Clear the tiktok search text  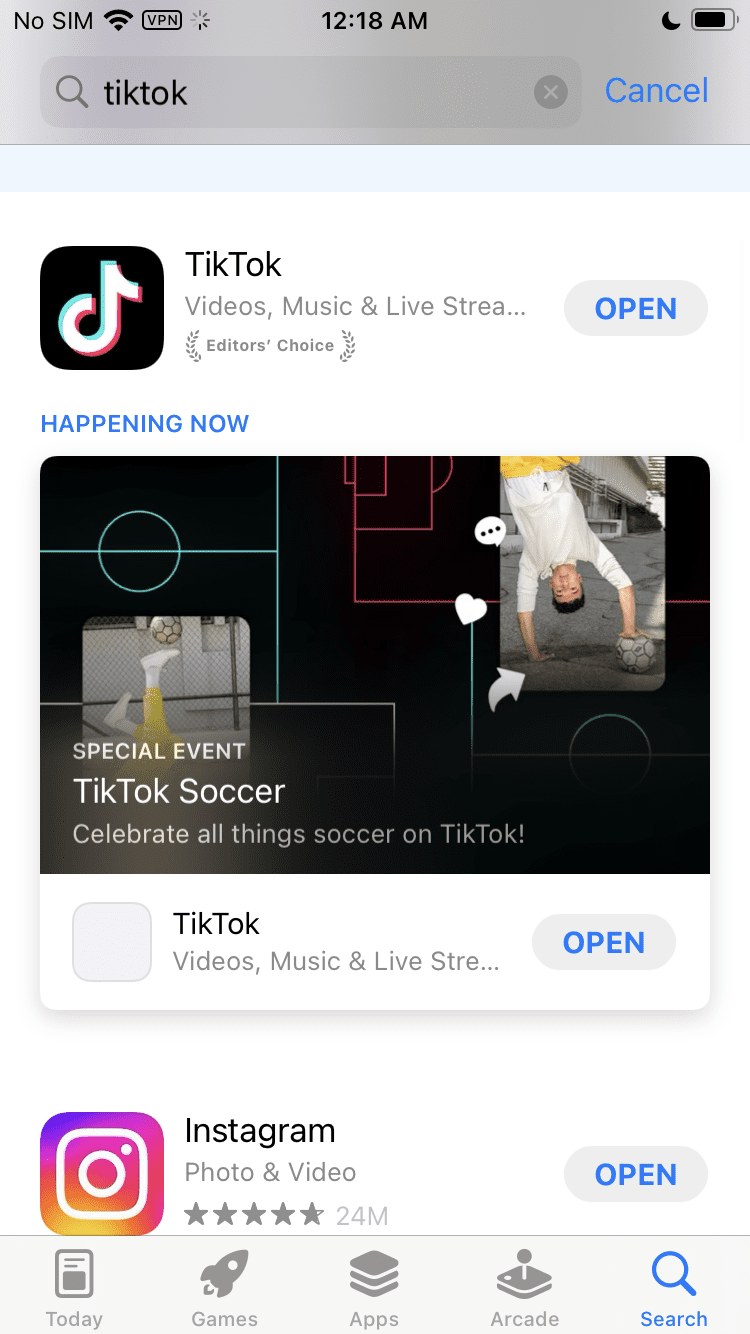550,93
